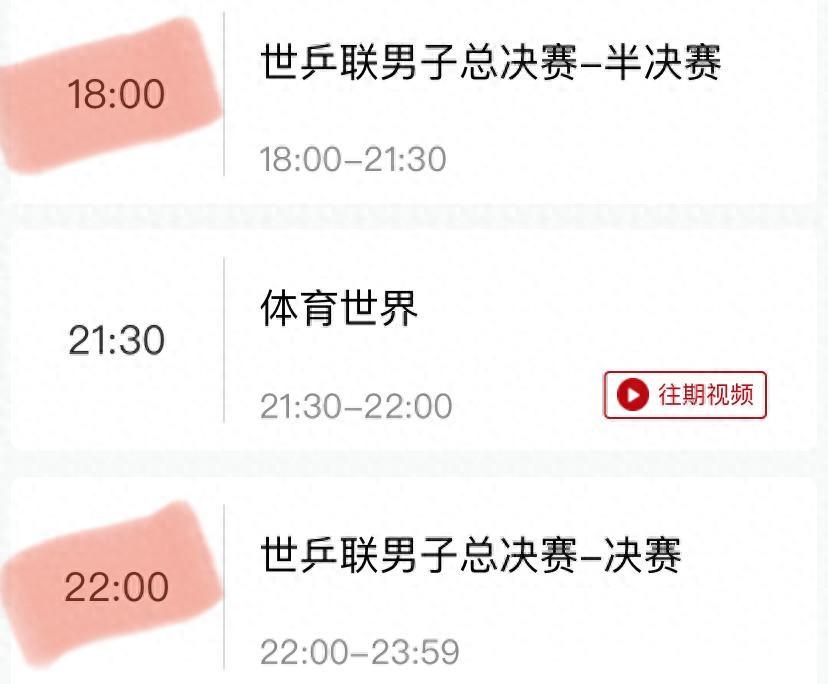This screenshot has height=684, width=828.
Task: Open the 18:00 世乒联男子总决赛-半决赛 program
Action: pyautogui.click(x=490, y=64)
